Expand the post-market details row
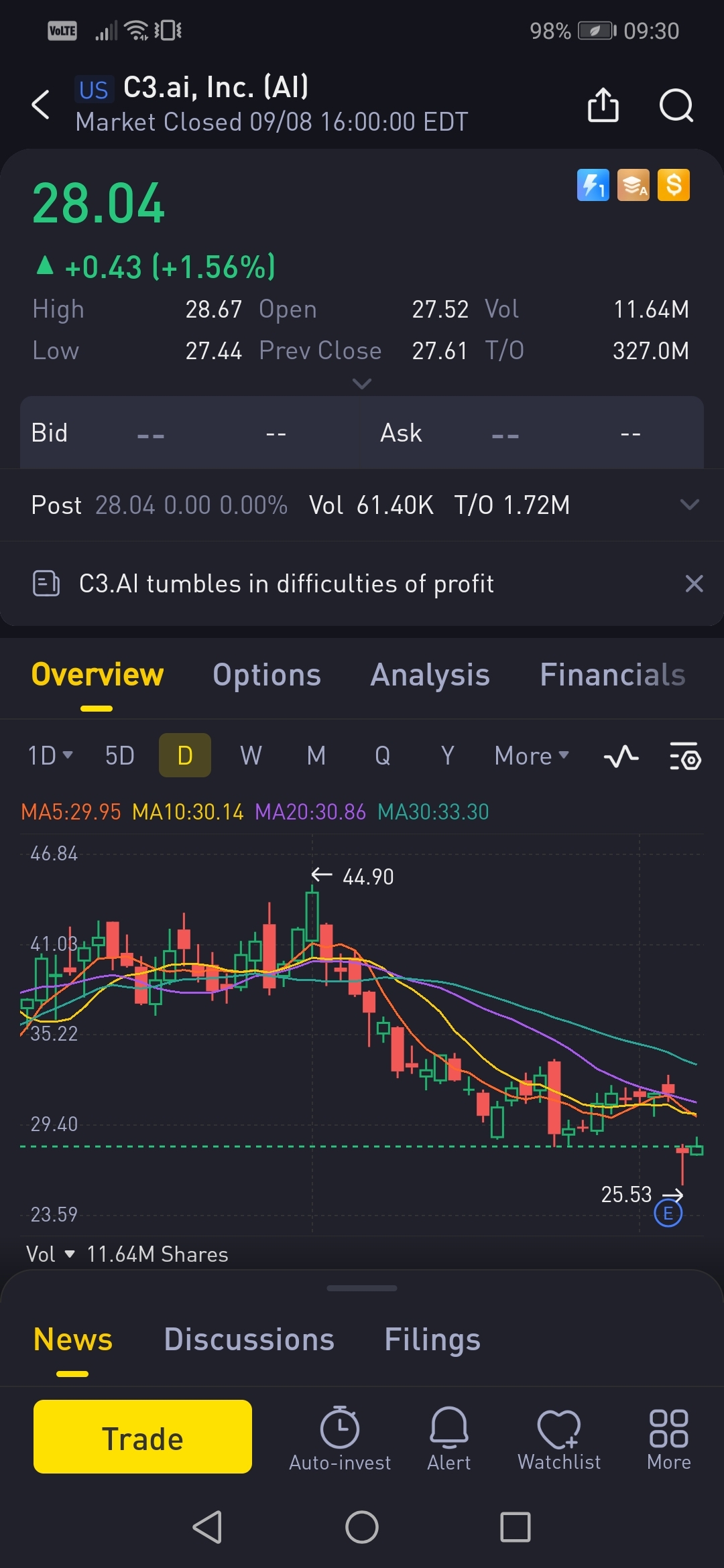 pos(689,505)
